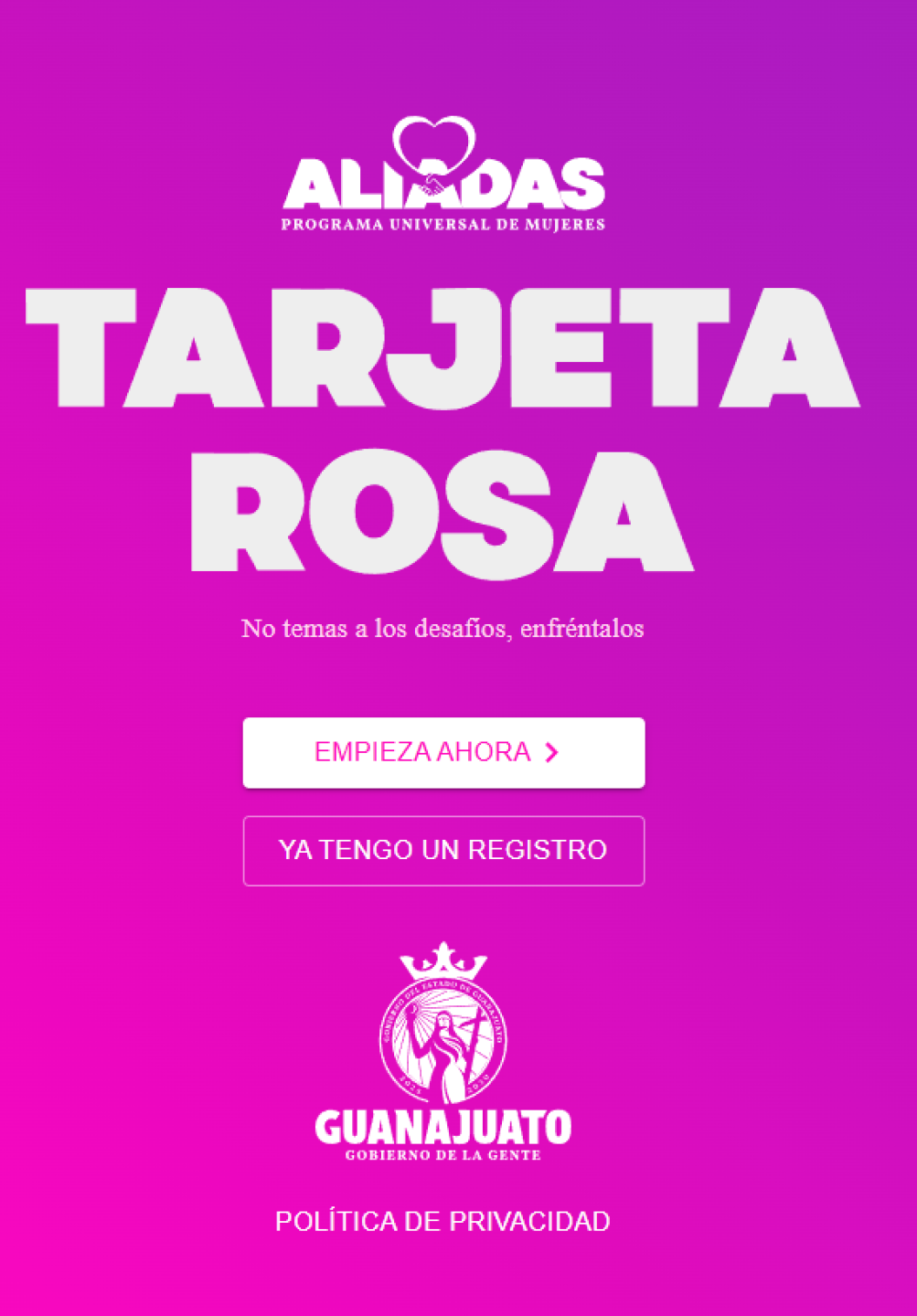Viewport: 917px width, 1316px height.
Task: Select YA TENGO UN REGISTRO
Action: click(443, 850)
